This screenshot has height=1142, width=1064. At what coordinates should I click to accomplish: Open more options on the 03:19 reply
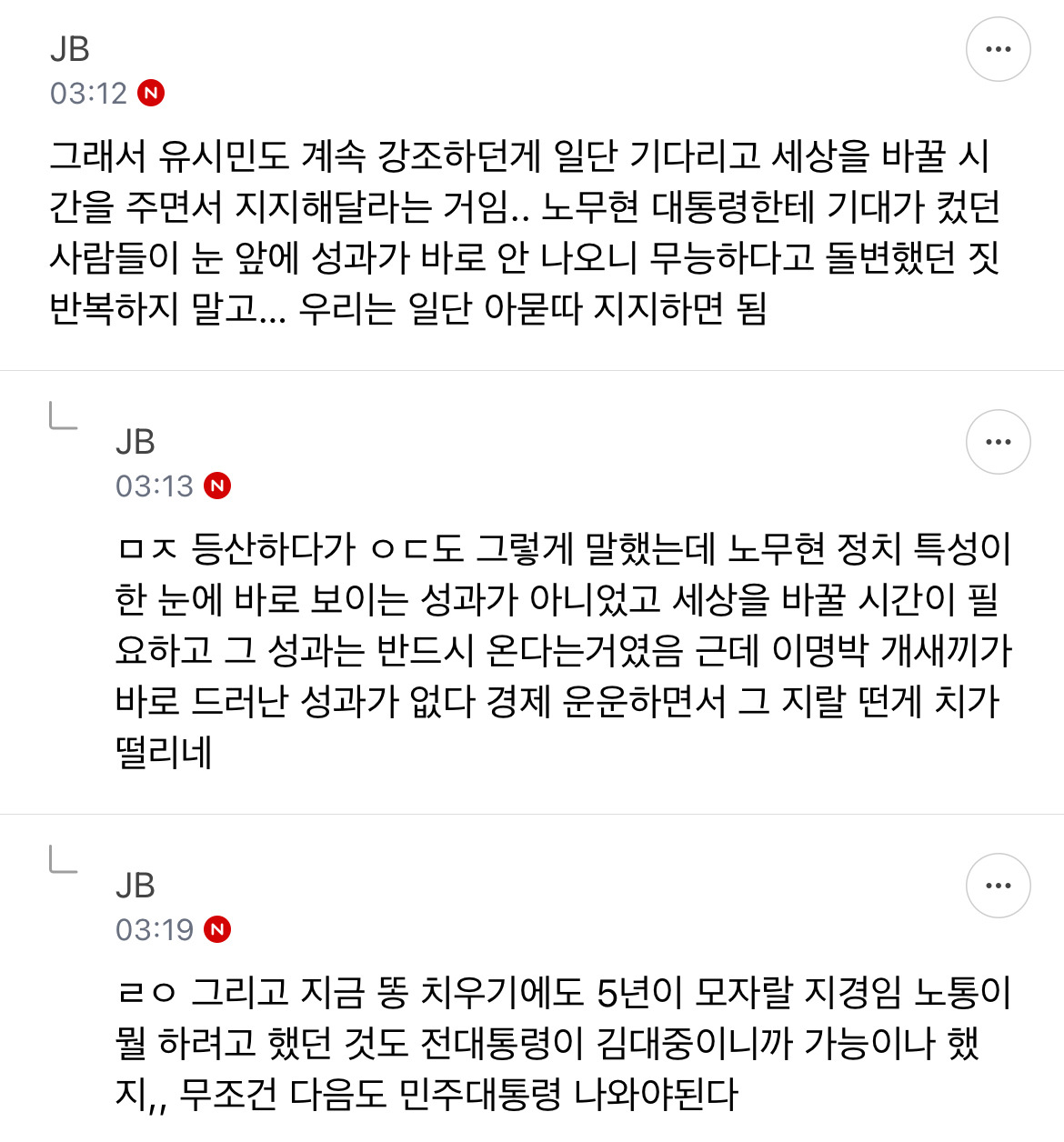coord(998,886)
